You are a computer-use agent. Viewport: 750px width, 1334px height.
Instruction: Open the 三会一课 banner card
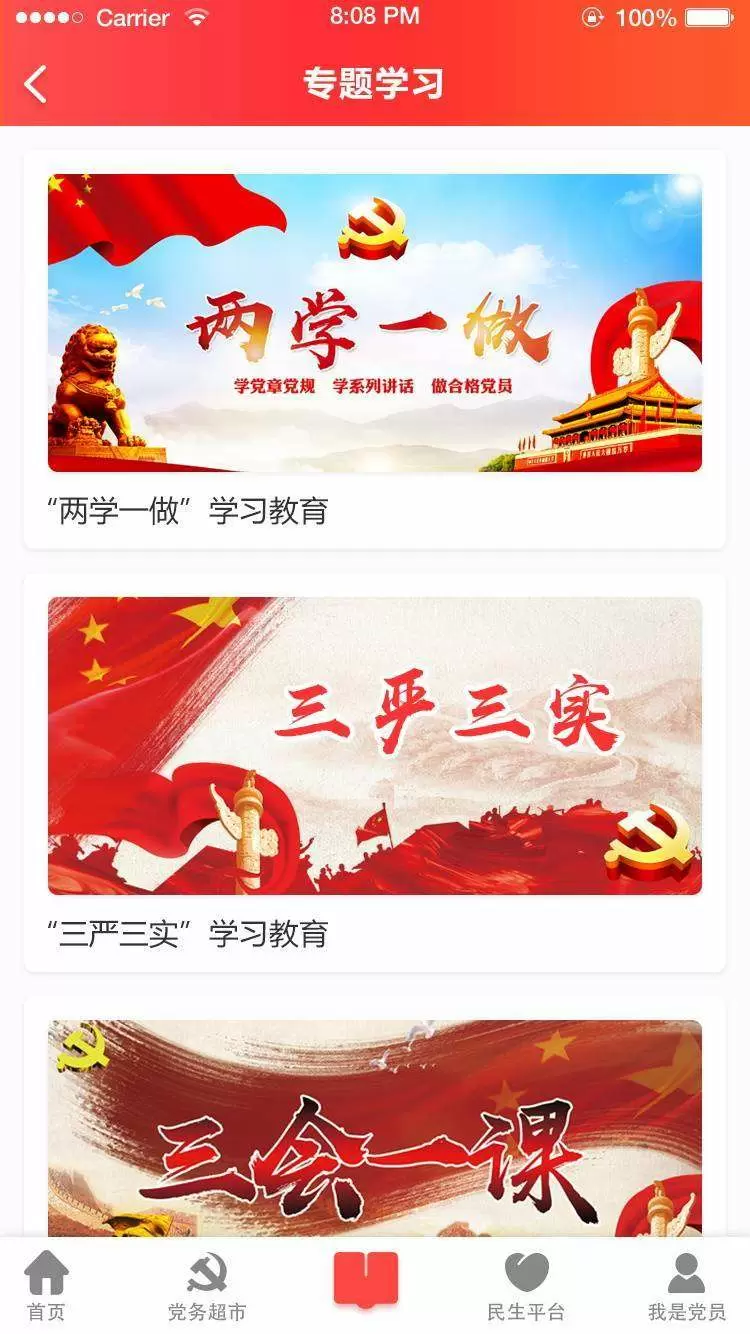374,1128
